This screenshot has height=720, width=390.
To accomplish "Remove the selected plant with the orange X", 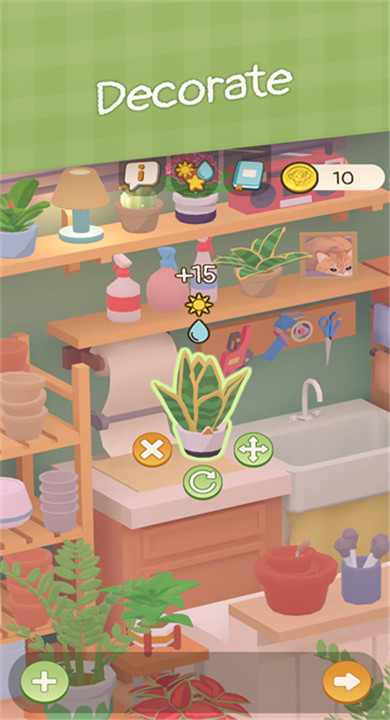I will click(x=152, y=450).
